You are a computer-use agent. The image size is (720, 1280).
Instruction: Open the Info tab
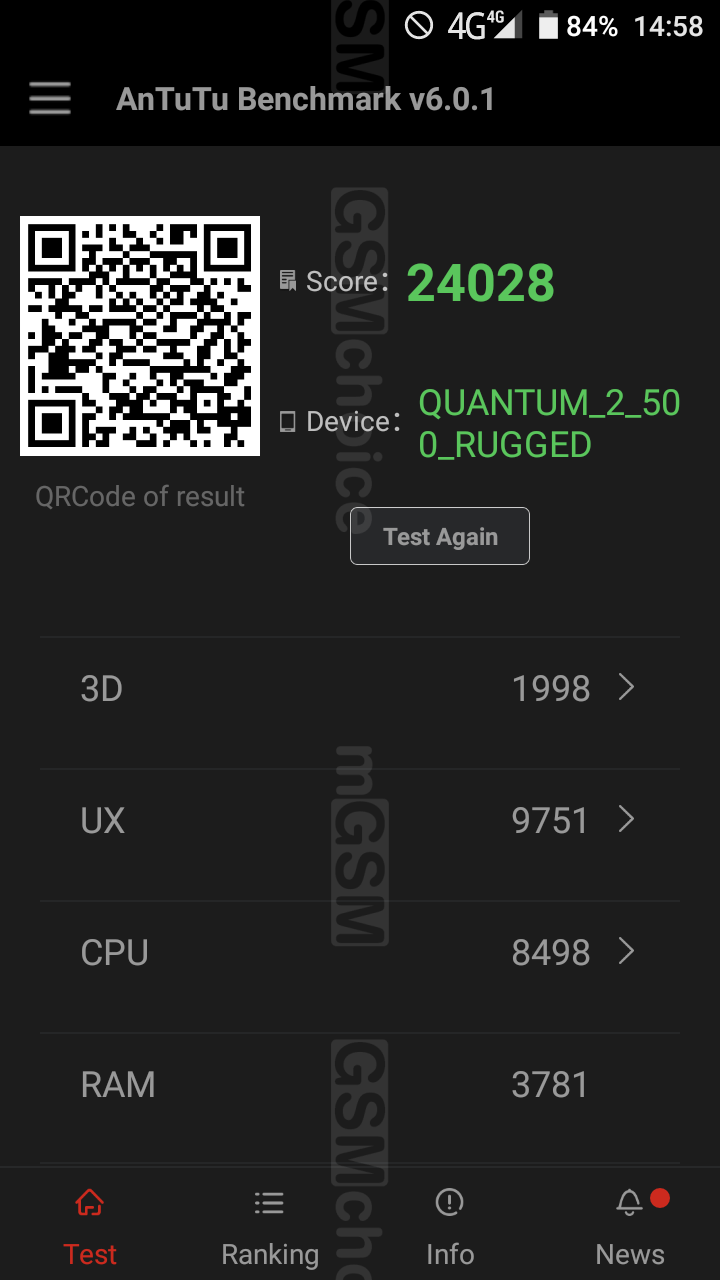tap(450, 1227)
